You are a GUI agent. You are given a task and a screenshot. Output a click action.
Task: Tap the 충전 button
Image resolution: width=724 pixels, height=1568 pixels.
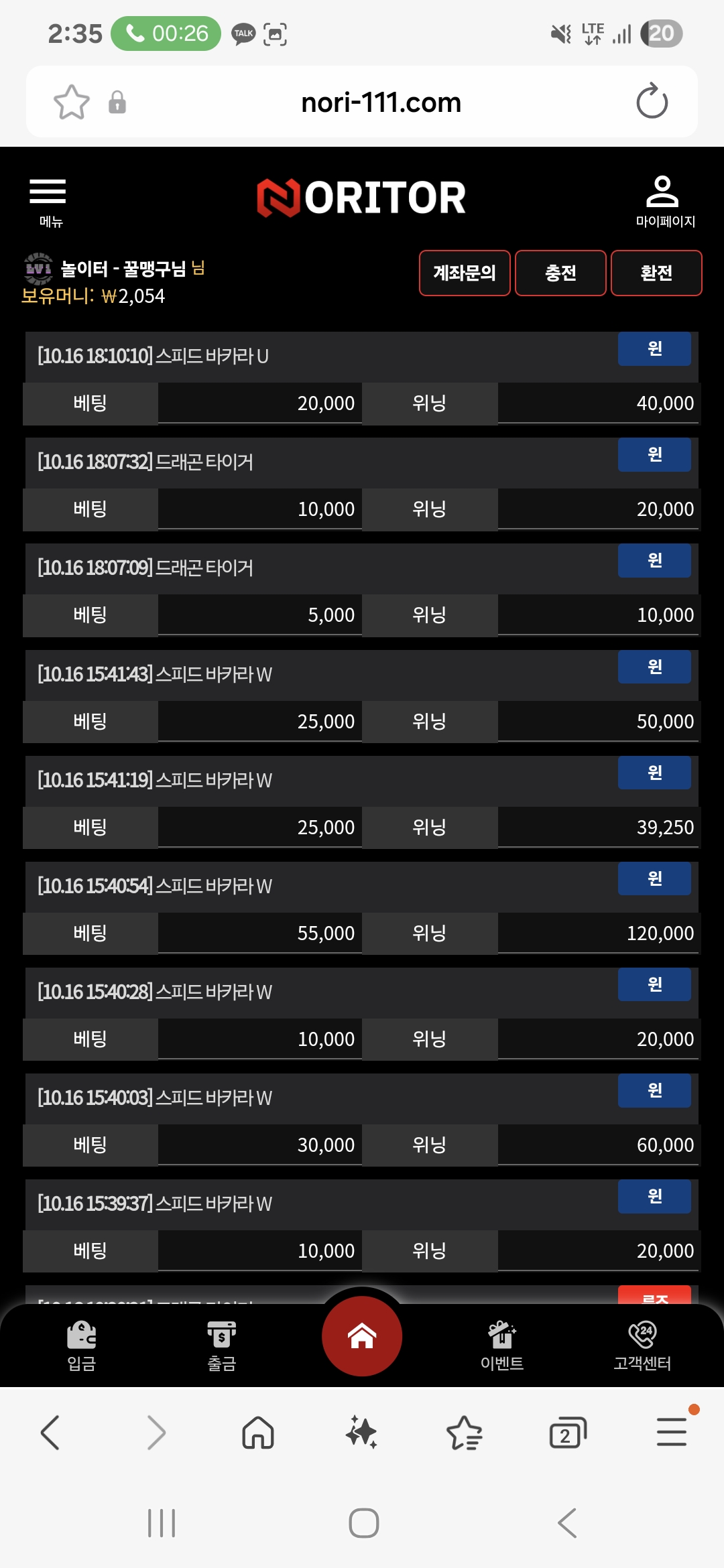(x=560, y=273)
